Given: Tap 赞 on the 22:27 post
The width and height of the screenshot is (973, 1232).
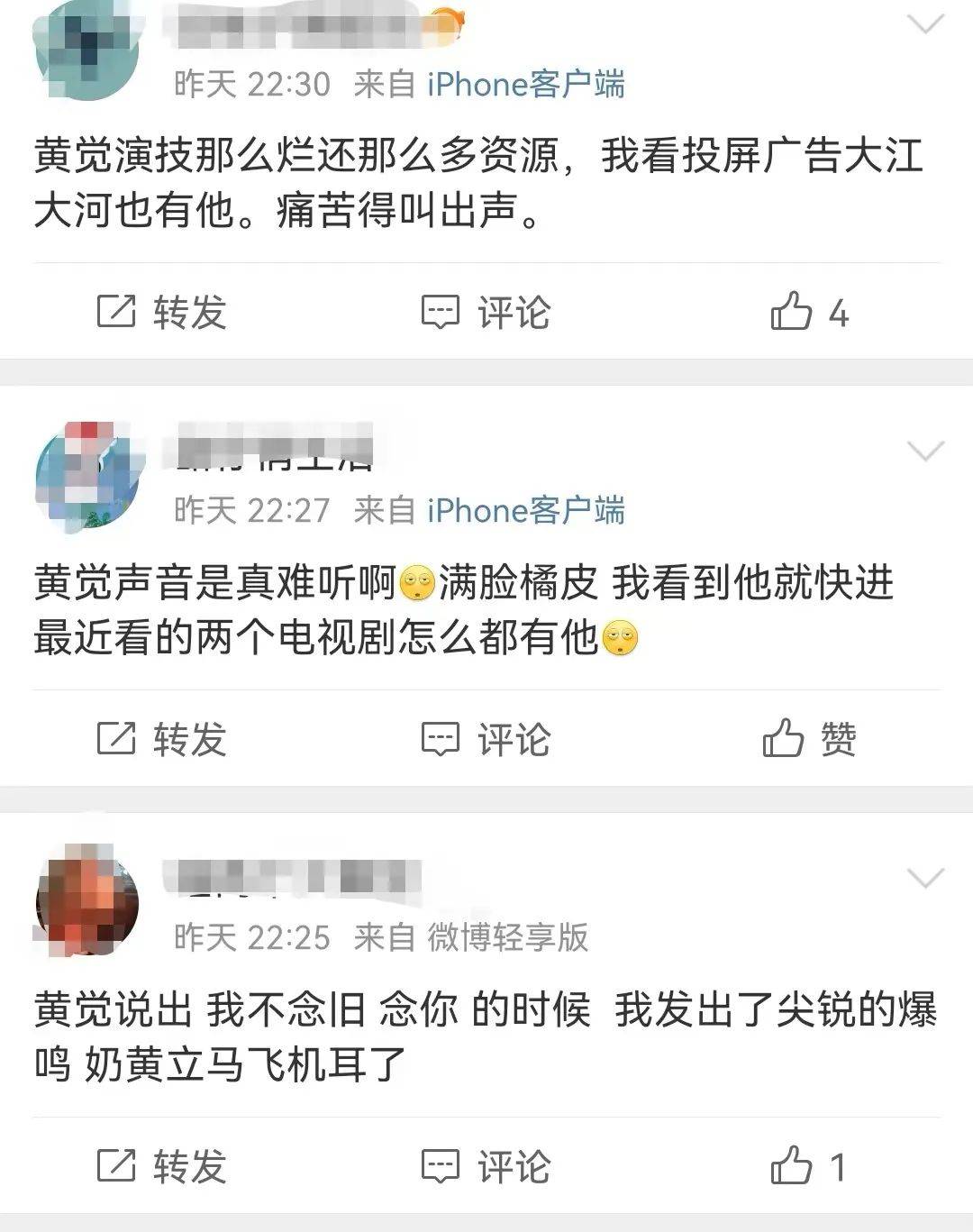Looking at the screenshot, I should pos(809,740).
